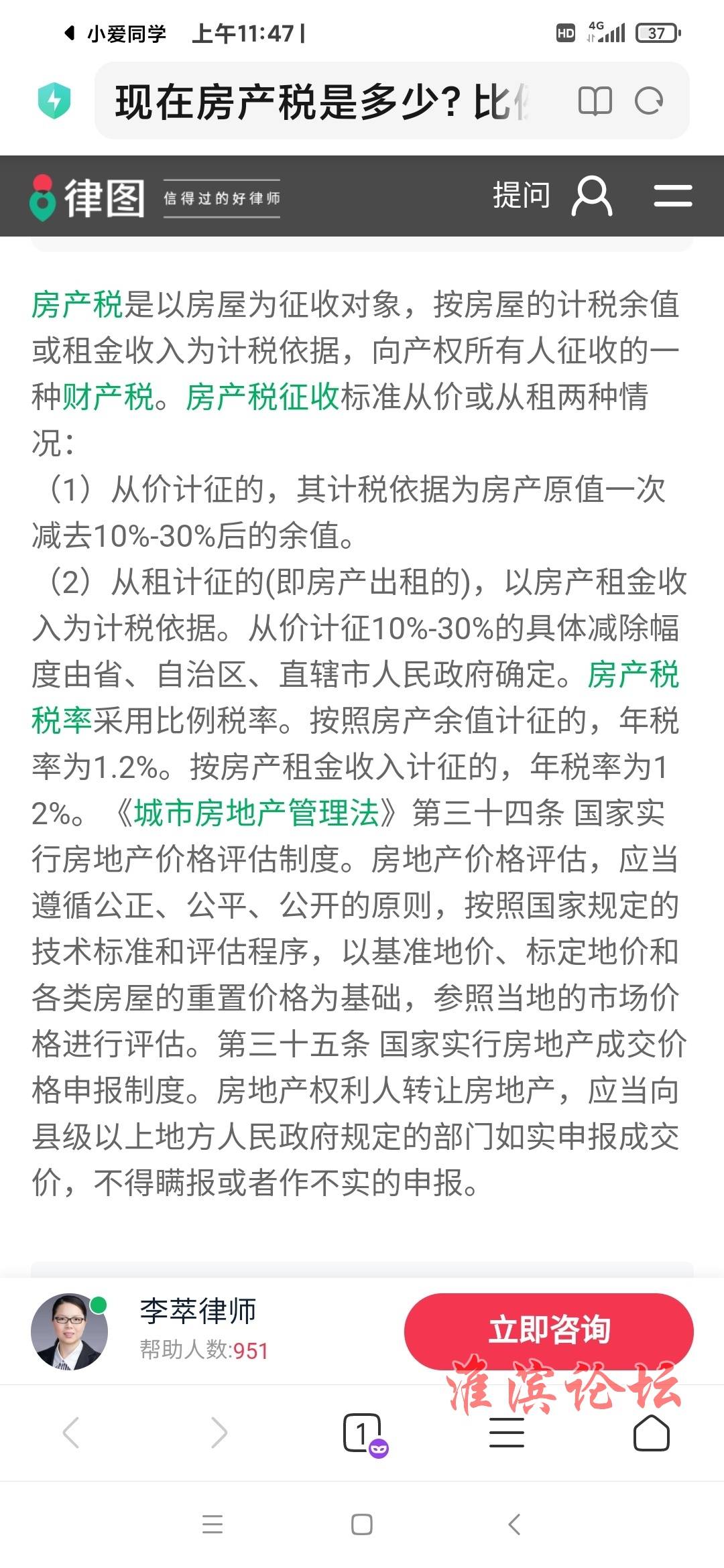Image resolution: width=724 pixels, height=1568 pixels.
Task: View 李萃律师's profile
Action: point(197,1311)
